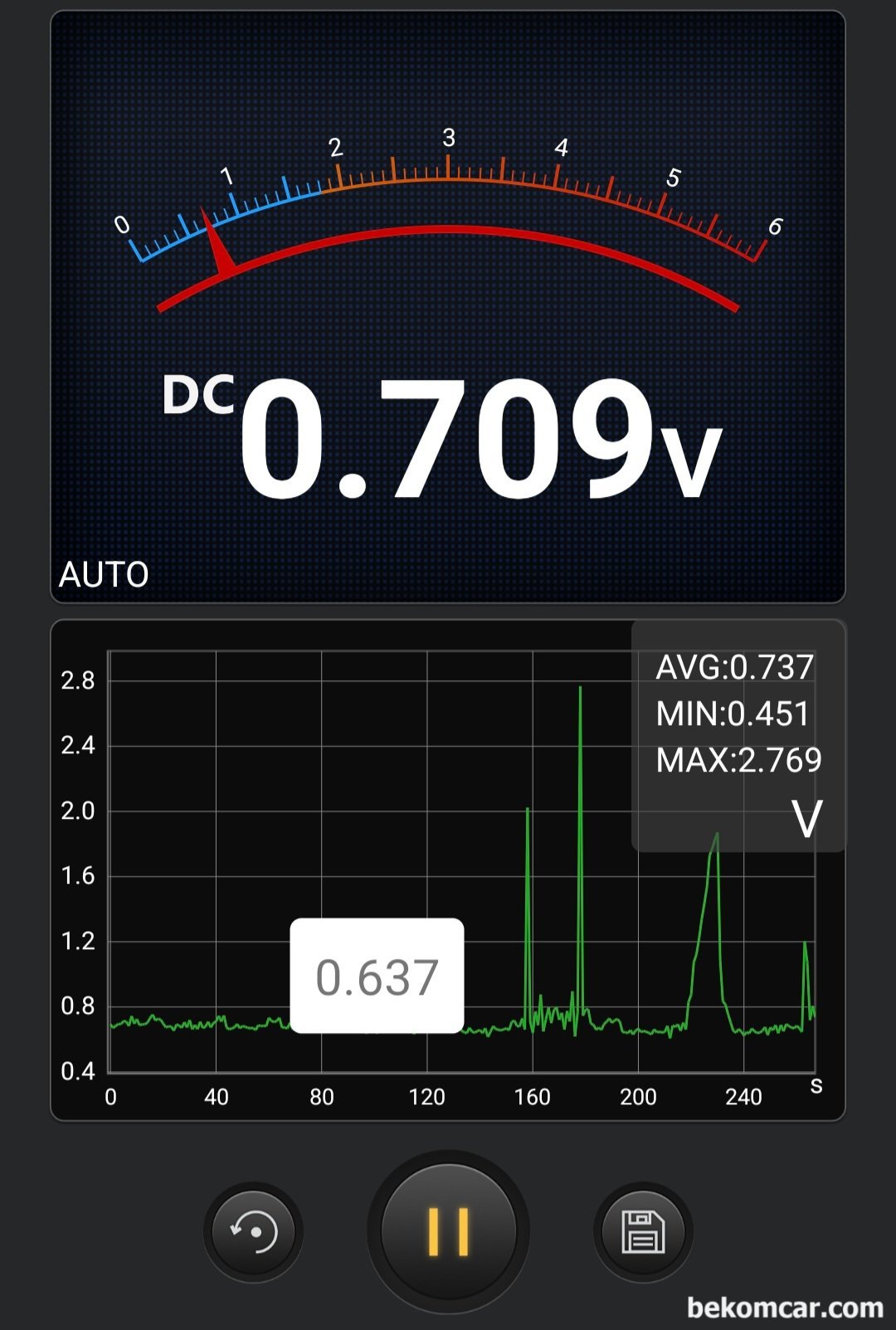Tap the AUTO range mode label
896x1330 pixels.
pyautogui.click(x=104, y=574)
